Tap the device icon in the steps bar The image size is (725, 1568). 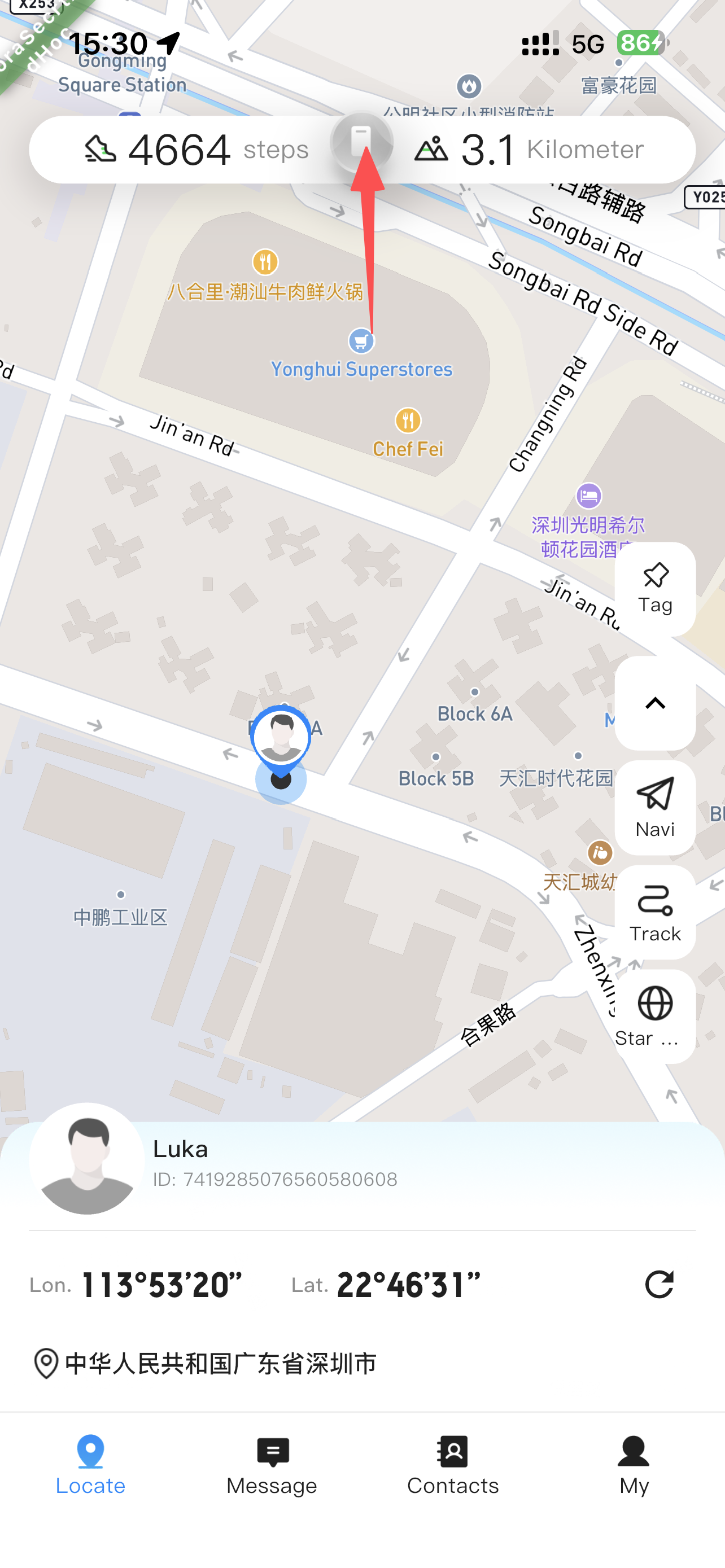pos(361,142)
